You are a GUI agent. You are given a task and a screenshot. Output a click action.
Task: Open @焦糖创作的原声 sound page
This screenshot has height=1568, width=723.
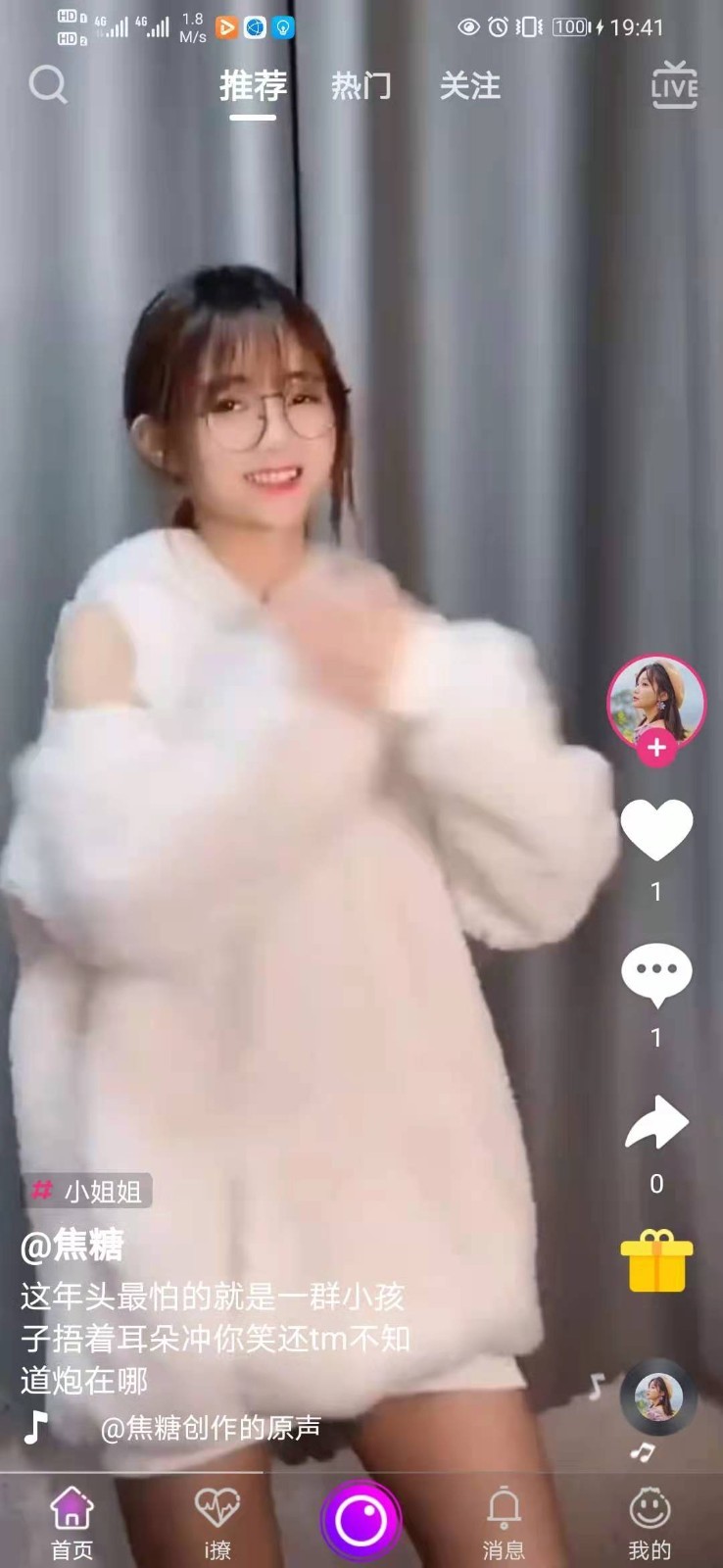210,1428
